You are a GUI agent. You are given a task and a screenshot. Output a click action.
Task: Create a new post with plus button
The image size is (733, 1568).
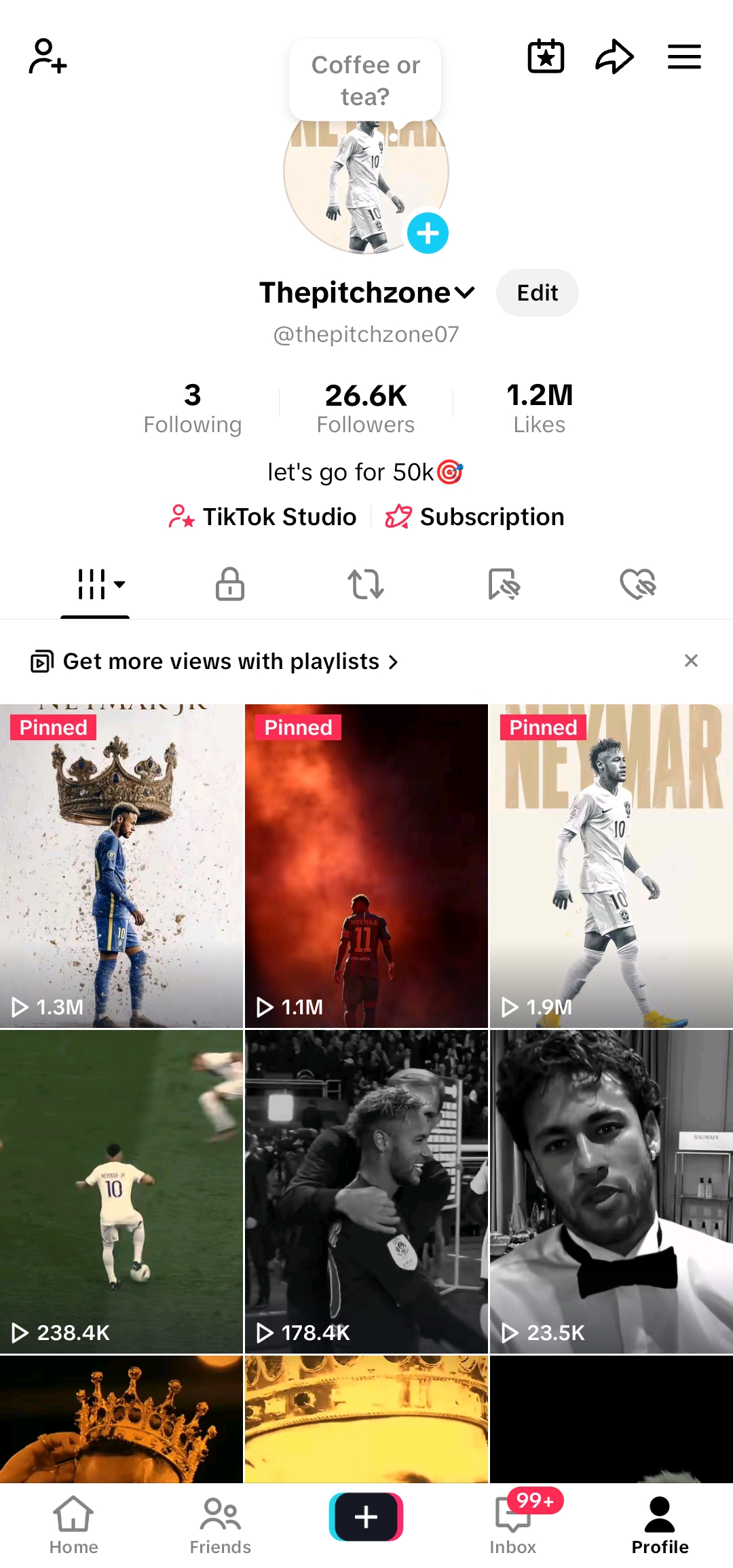tap(366, 1517)
